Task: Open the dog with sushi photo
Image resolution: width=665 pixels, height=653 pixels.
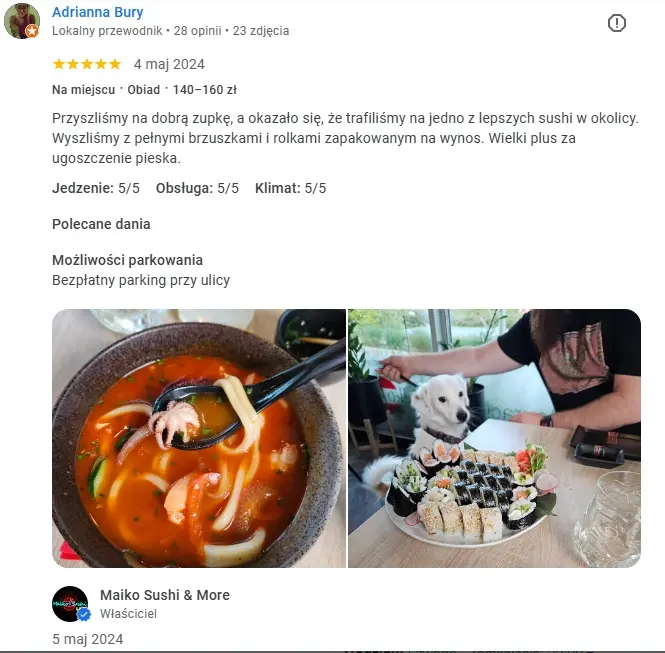Action: (x=494, y=438)
